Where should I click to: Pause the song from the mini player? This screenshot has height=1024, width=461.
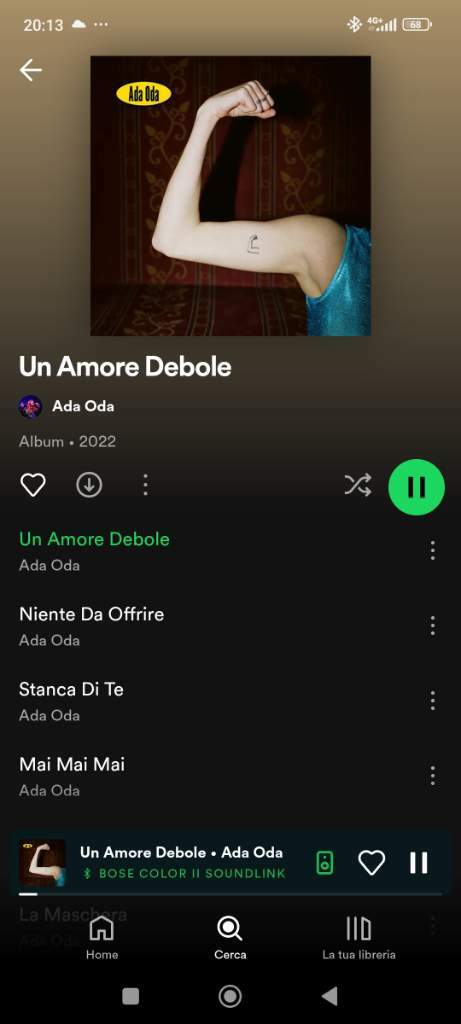(x=419, y=863)
